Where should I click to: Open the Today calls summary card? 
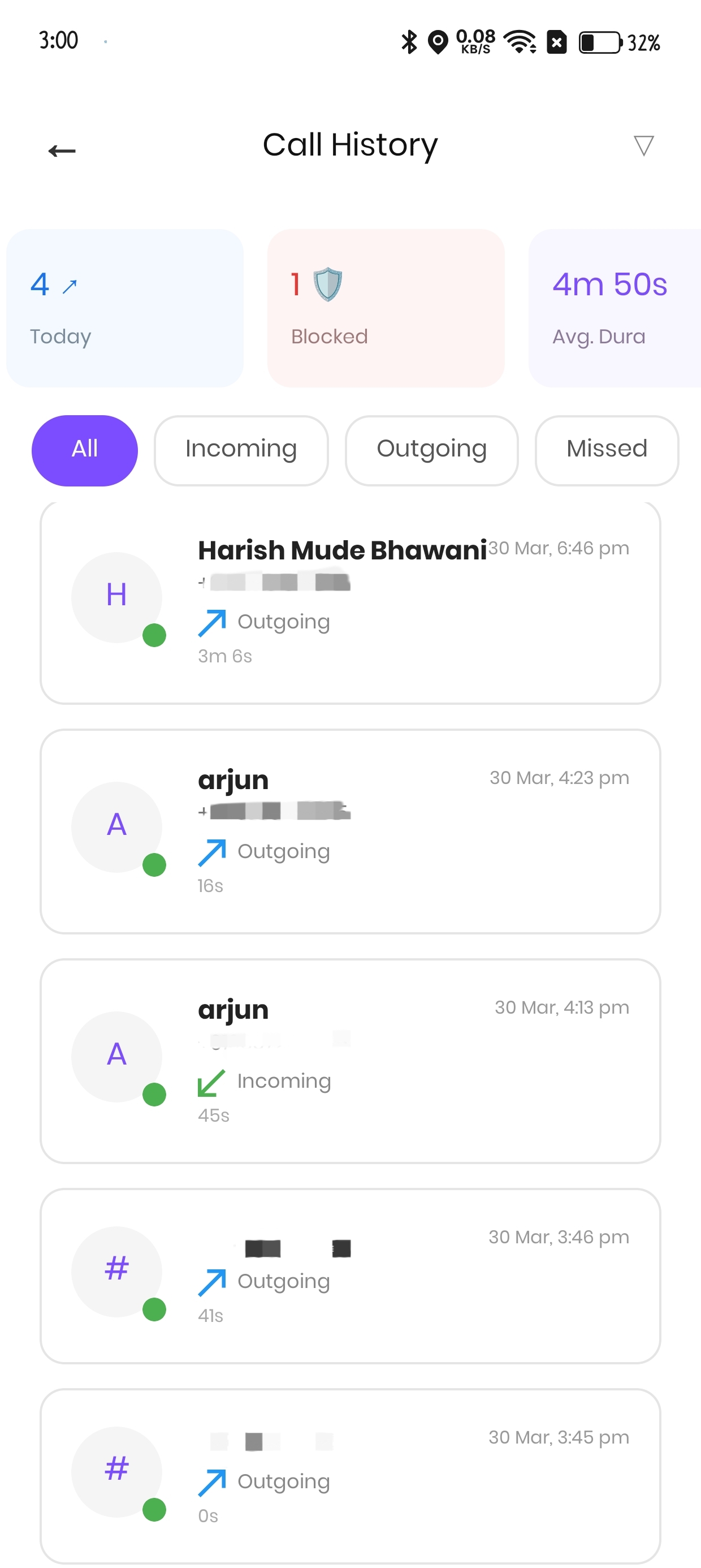coord(124,307)
